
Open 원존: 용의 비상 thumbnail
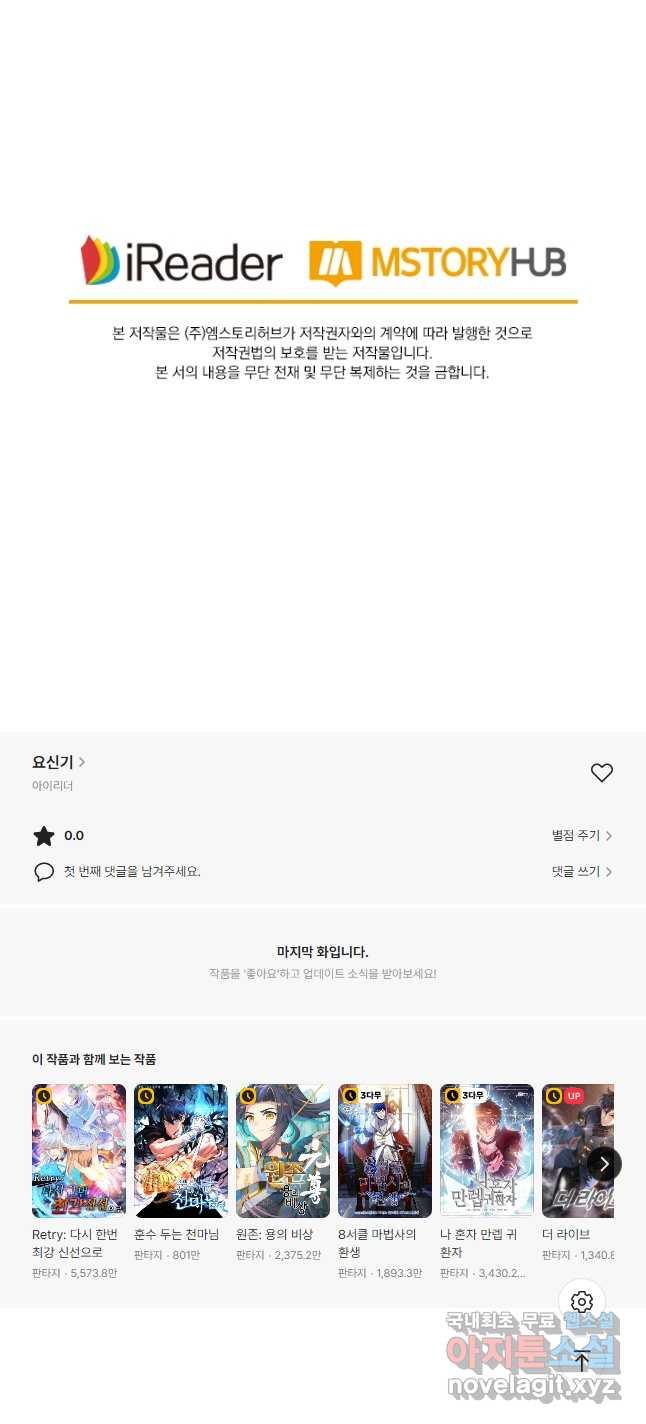click(283, 1150)
